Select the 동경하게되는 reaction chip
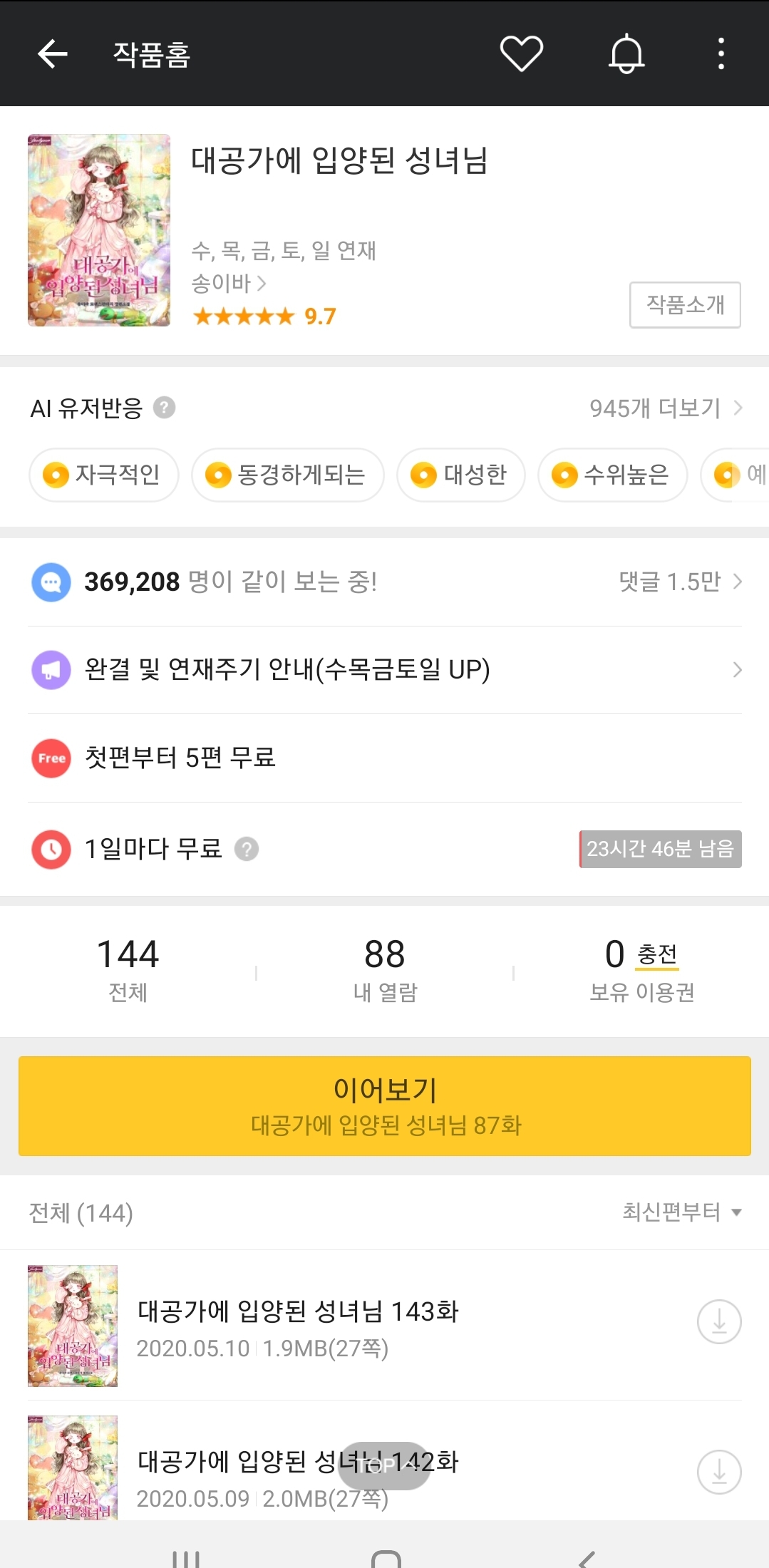769x1568 pixels. coord(287,475)
